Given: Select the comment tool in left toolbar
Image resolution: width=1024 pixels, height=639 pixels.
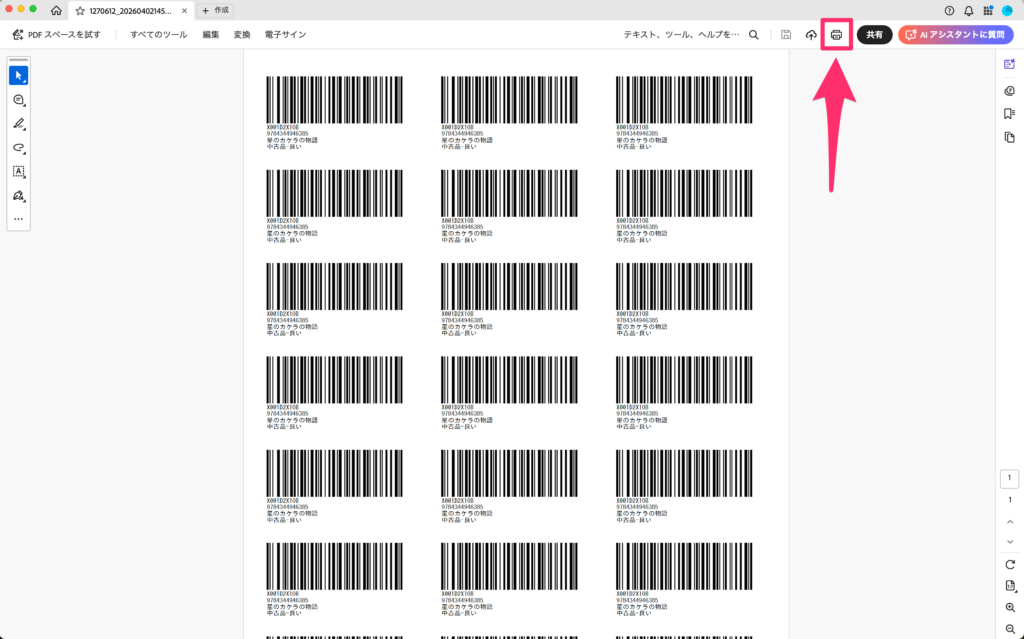Looking at the screenshot, I should click(18, 100).
